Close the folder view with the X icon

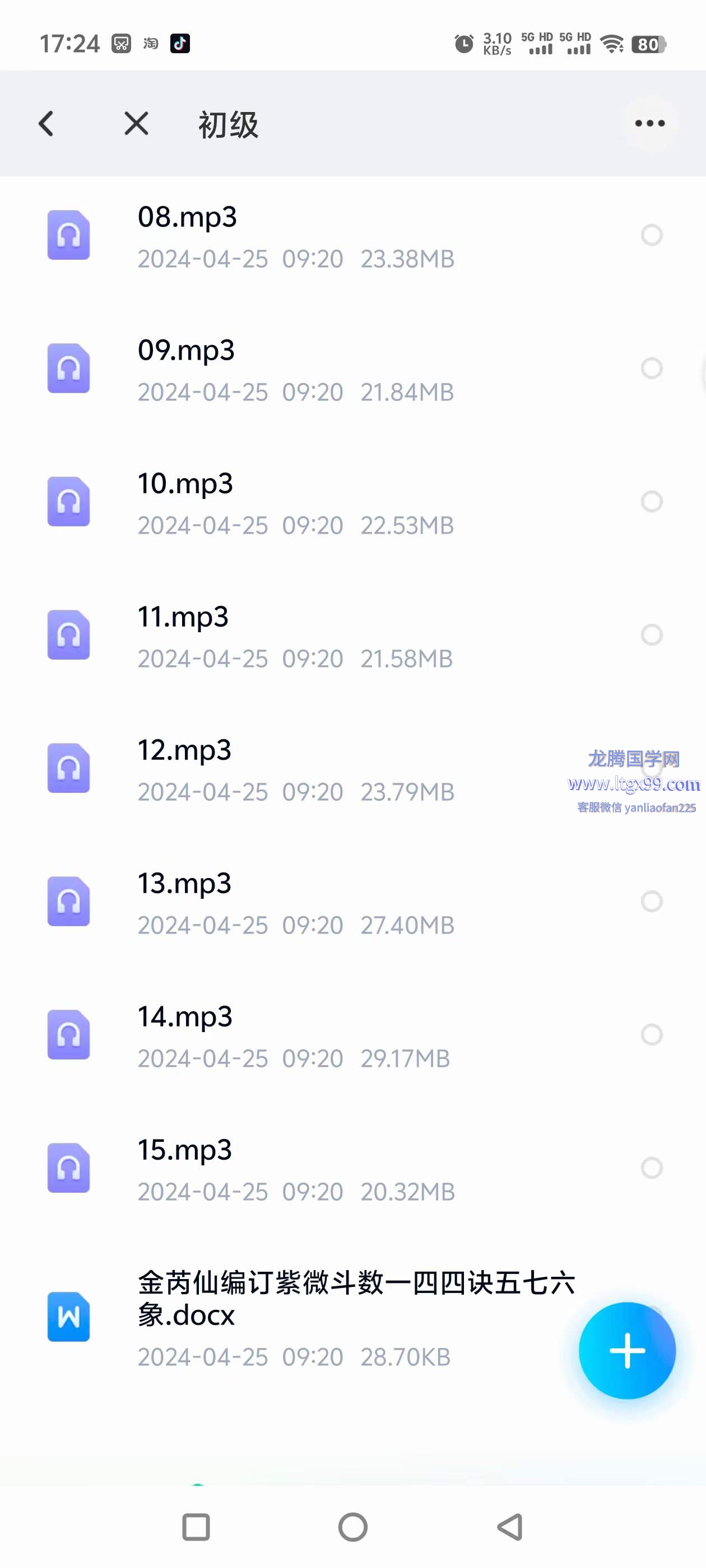pos(137,124)
